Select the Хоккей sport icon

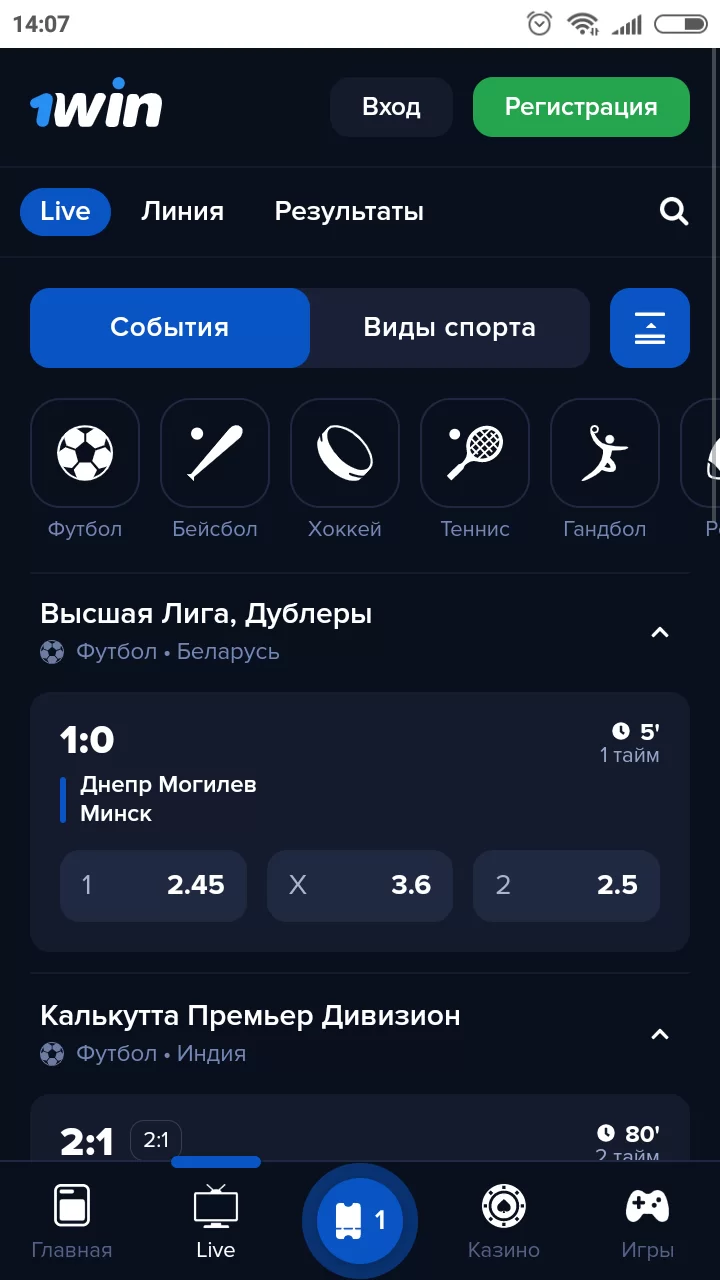(x=345, y=453)
